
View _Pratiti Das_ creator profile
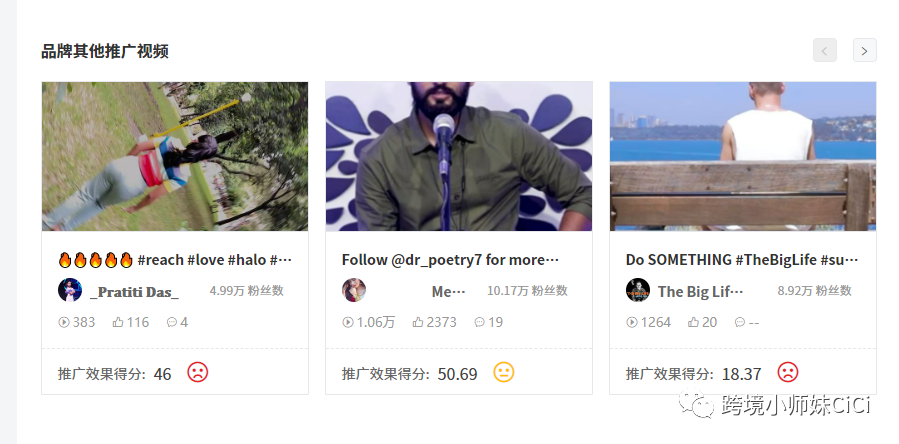134,291
